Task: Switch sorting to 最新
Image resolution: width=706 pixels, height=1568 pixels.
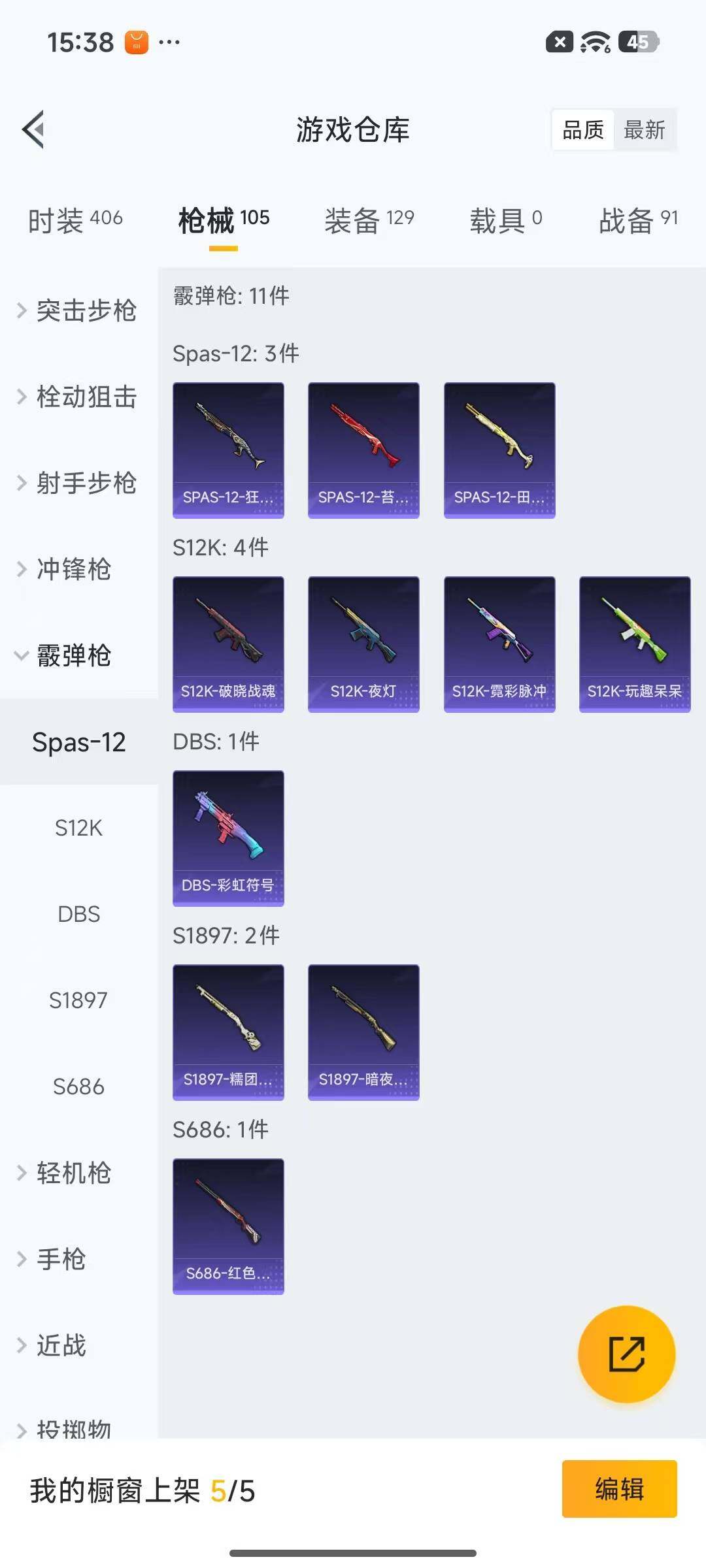Action: [x=645, y=131]
